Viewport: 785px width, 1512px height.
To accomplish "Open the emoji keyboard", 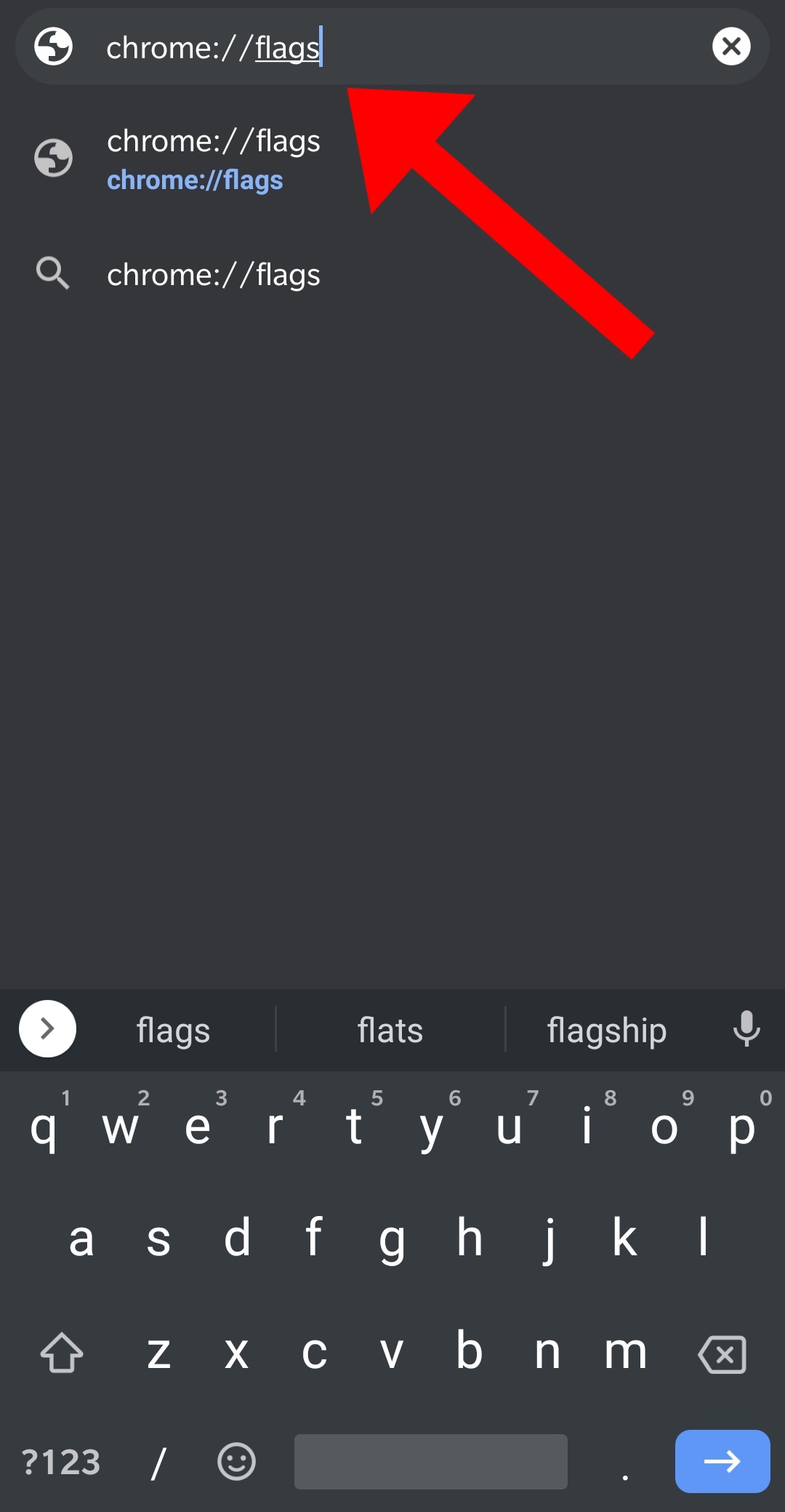I will tap(236, 1461).
